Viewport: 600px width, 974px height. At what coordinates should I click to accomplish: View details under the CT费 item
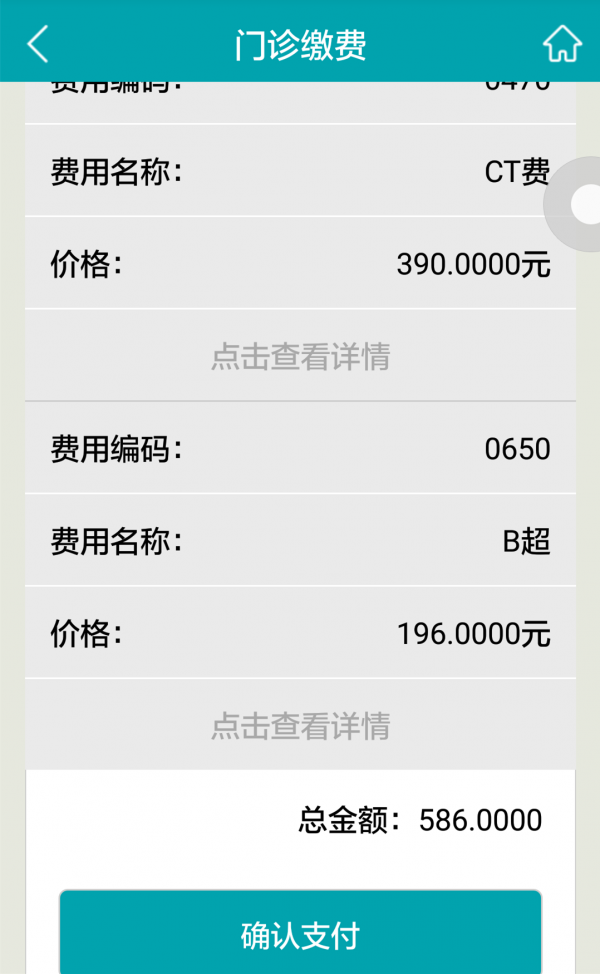pos(300,356)
